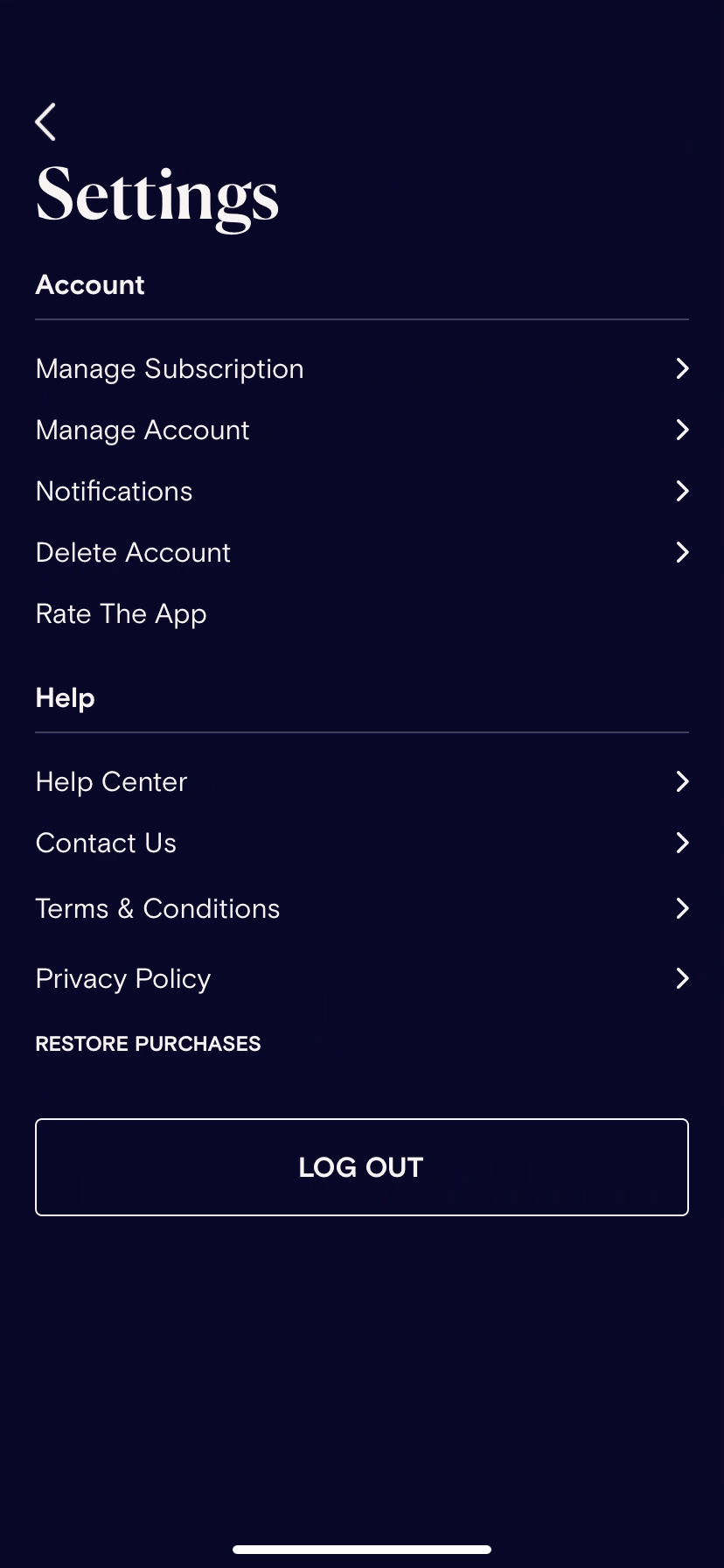Go back from the Settings screen

click(45, 122)
